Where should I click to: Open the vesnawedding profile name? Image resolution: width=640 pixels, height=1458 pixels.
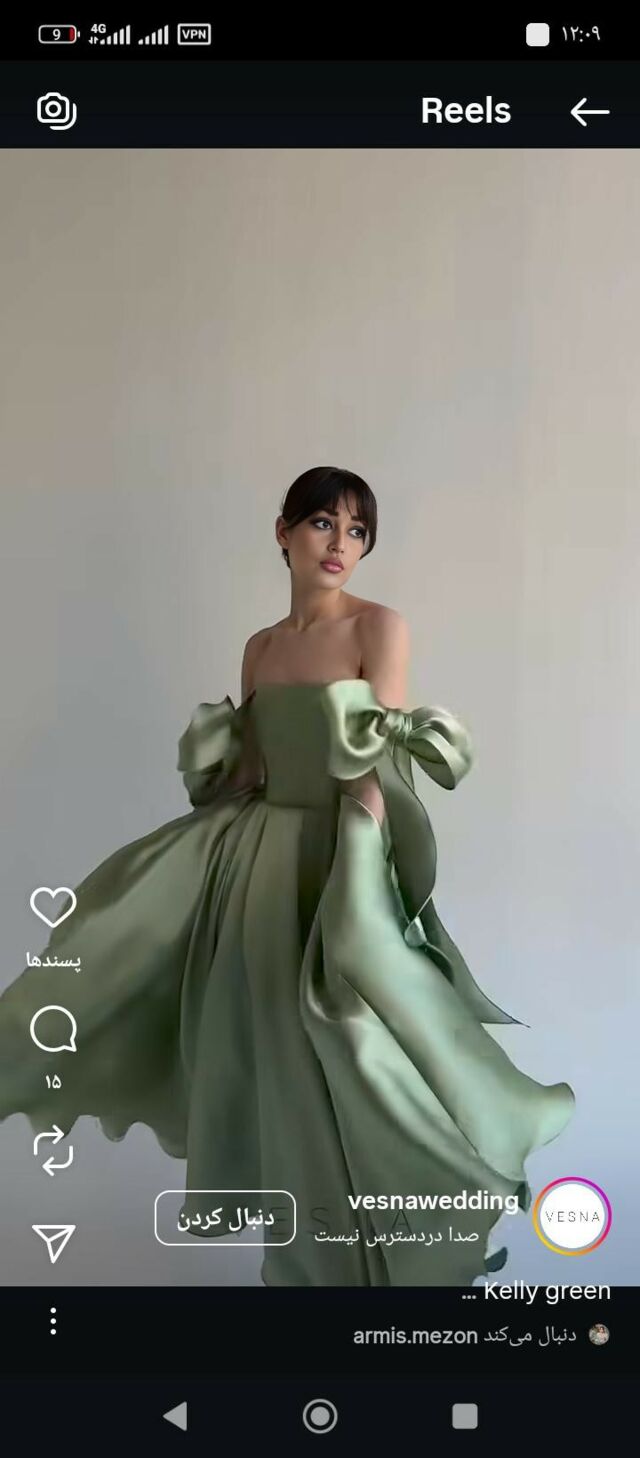[433, 1201]
